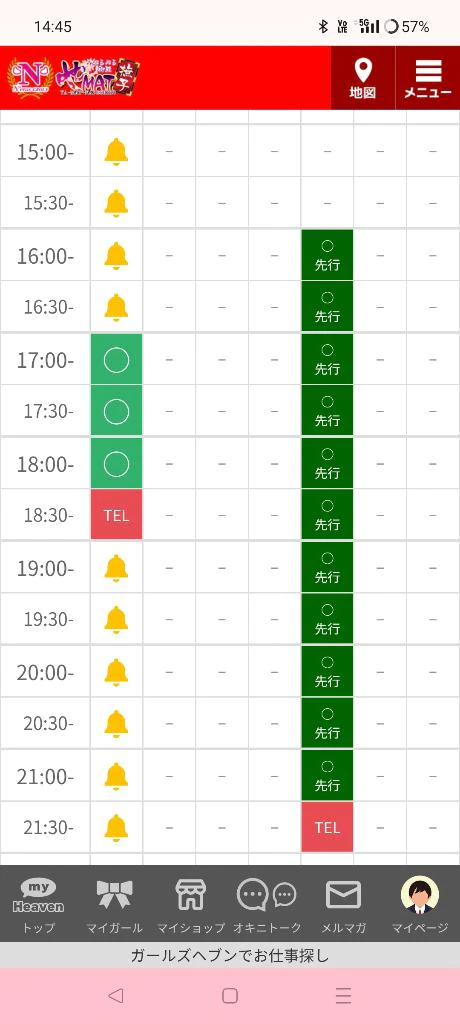This screenshot has height=1024, width=460.
Task: Select the 先行 slot at 16:00
Action: [x=327, y=255]
